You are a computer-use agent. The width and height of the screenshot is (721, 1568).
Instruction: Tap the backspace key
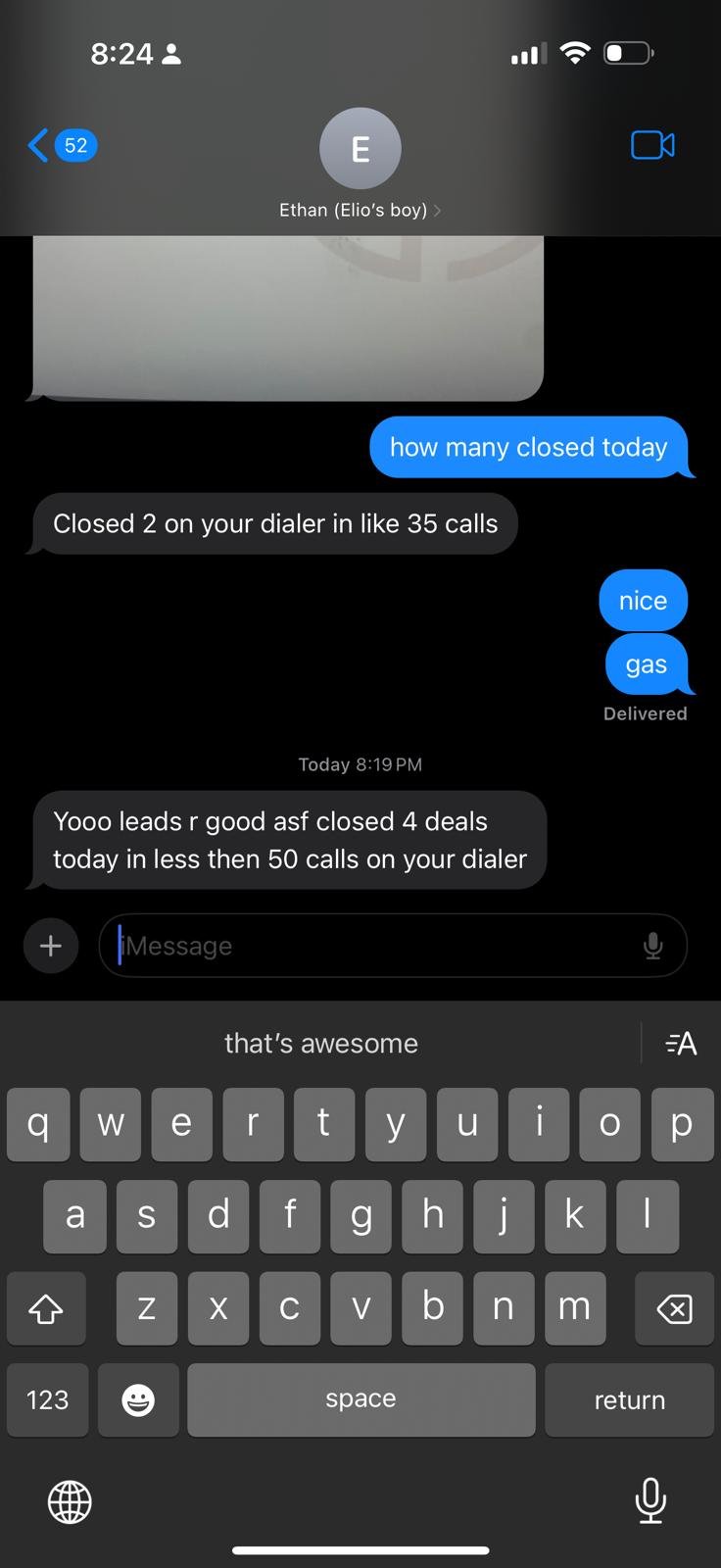674,1307
